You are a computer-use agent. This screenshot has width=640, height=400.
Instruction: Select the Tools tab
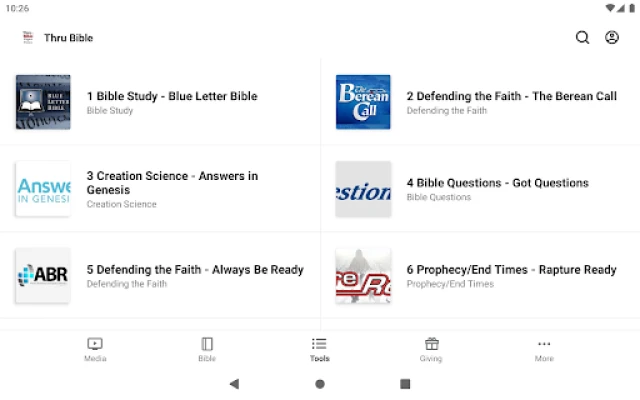point(319,349)
